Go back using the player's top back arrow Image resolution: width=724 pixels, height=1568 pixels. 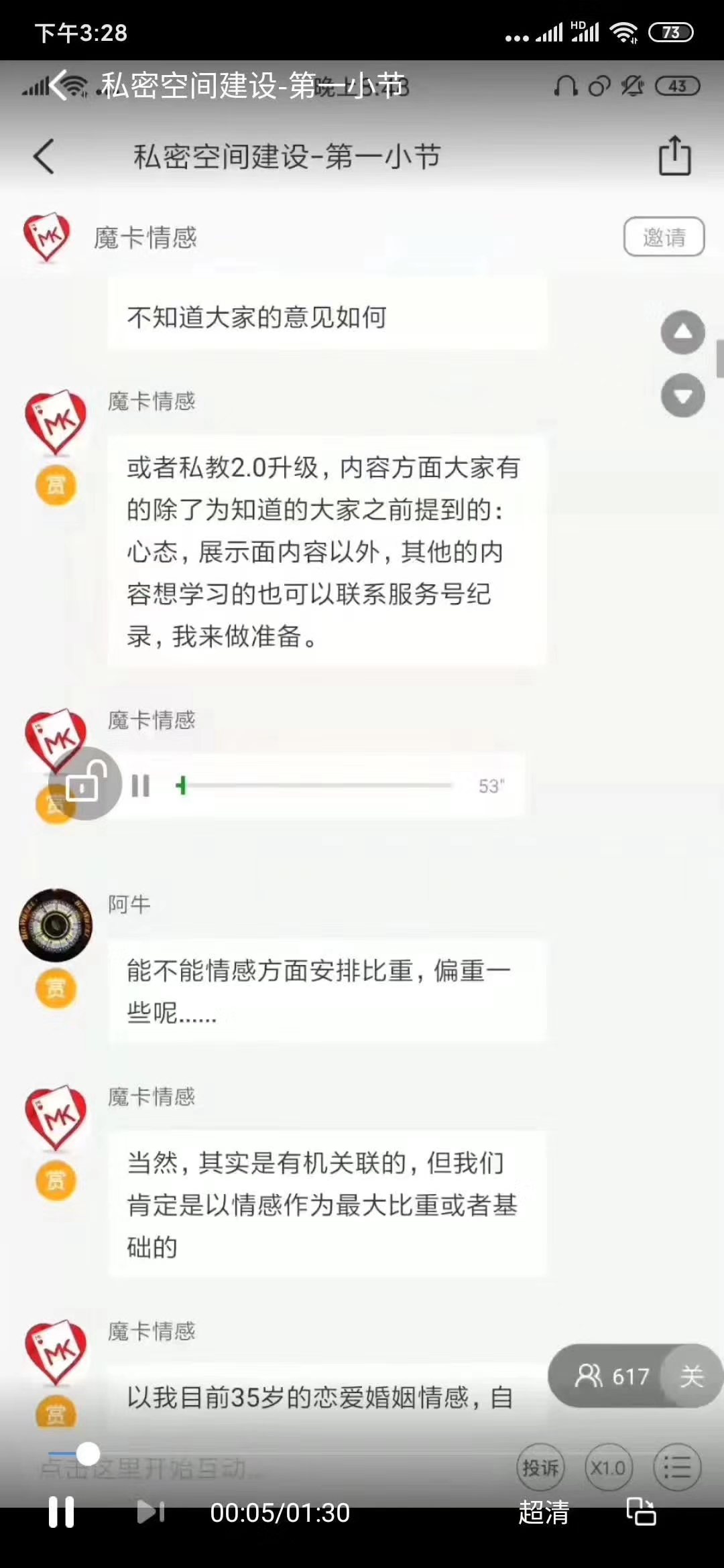[x=59, y=85]
